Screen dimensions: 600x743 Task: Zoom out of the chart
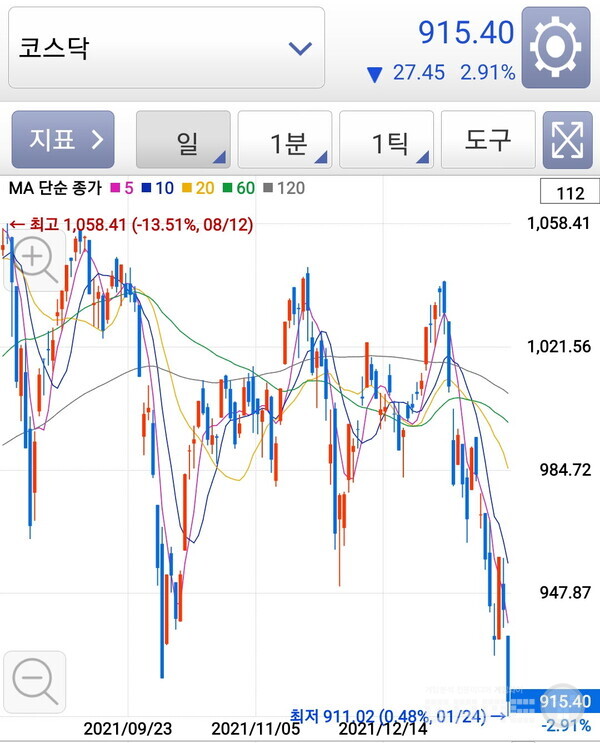(x=35, y=682)
